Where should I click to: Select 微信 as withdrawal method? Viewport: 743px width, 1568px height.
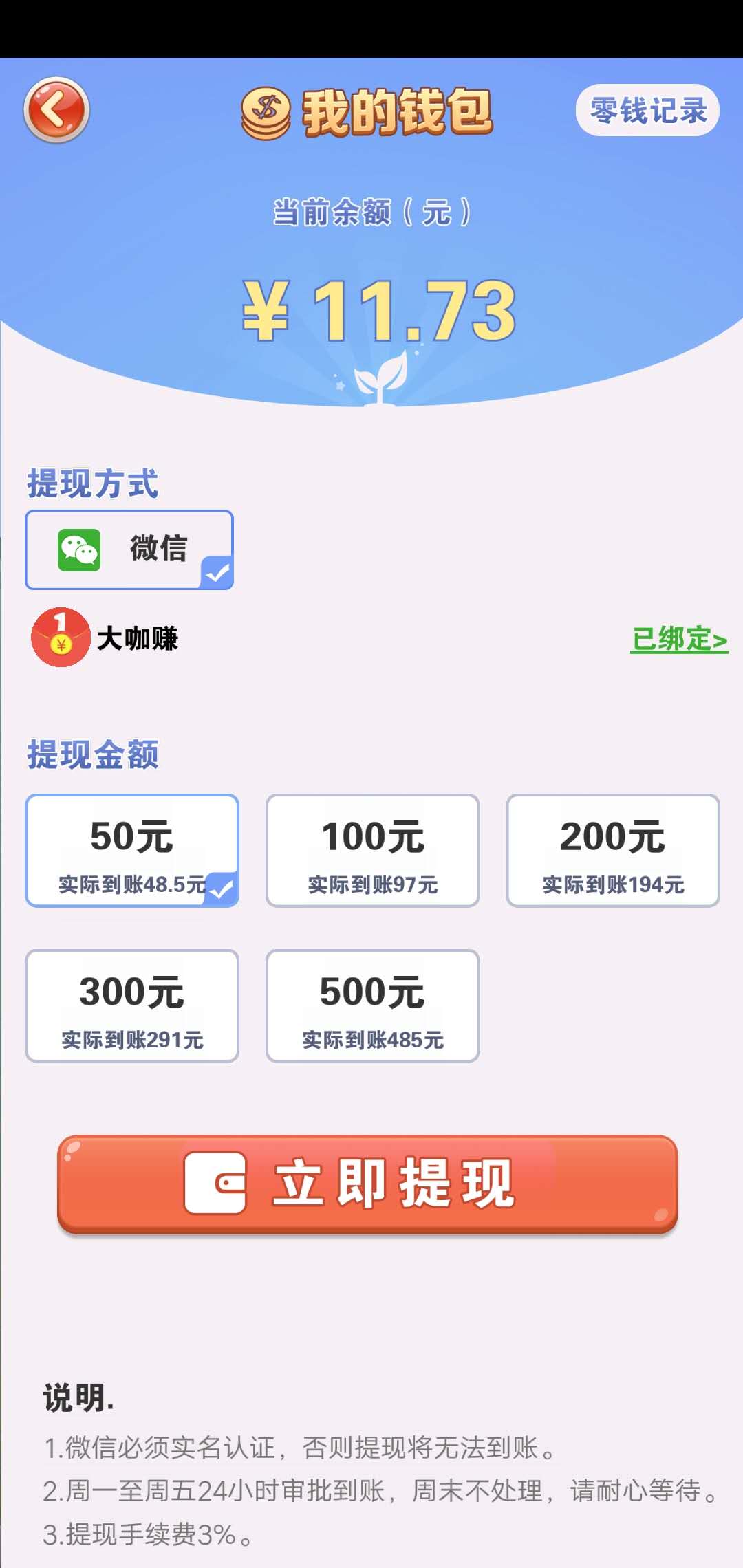[x=129, y=549]
